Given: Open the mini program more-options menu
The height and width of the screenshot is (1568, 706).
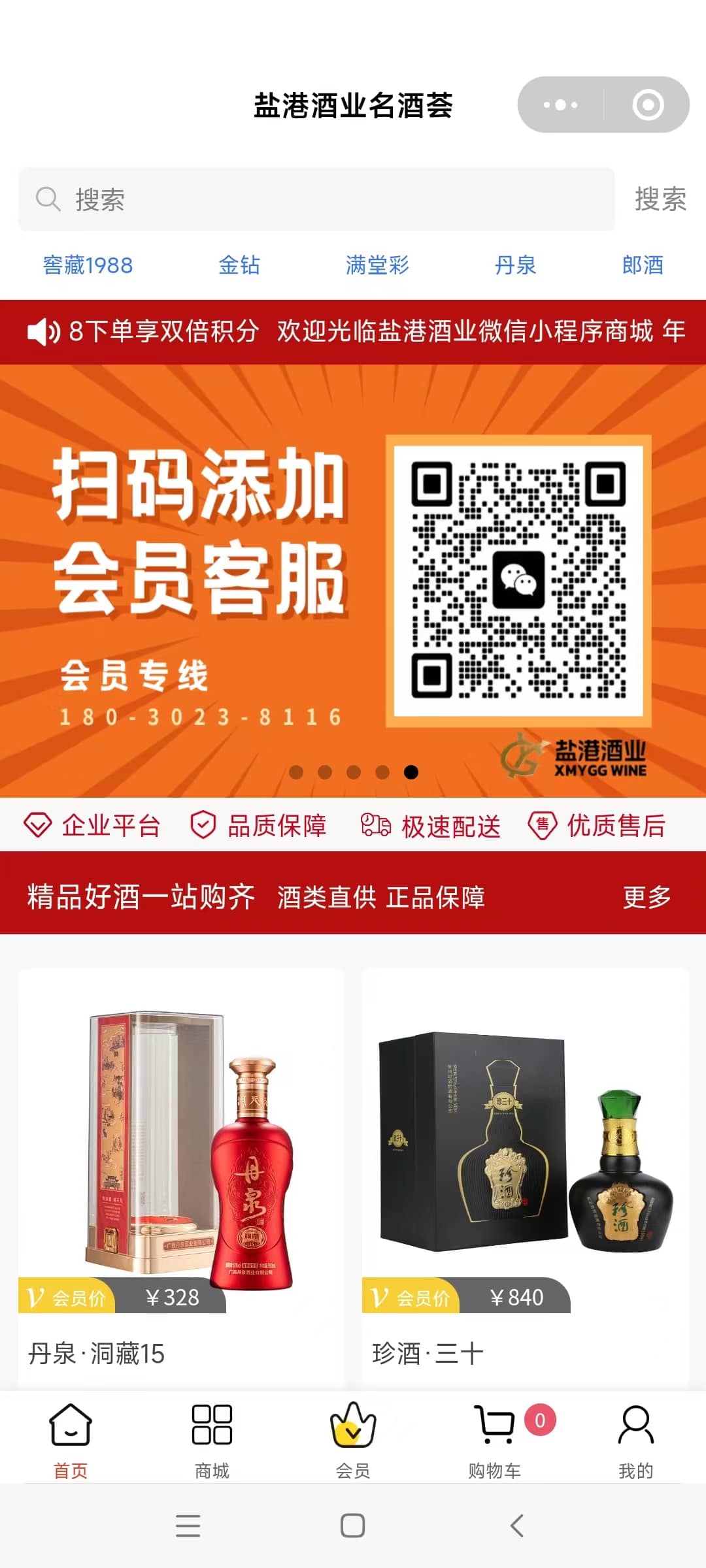Looking at the screenshot, I should point(560,105).
